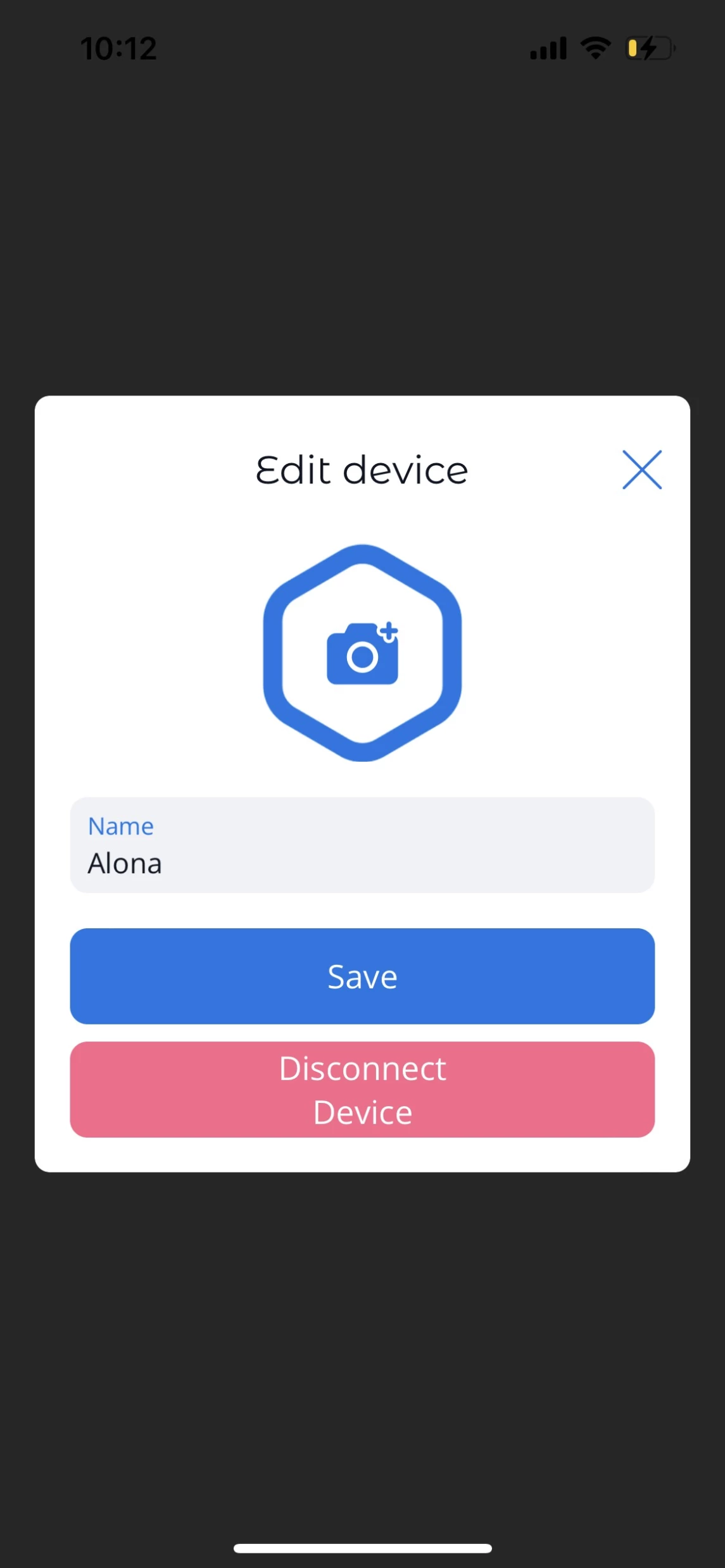Edit the Name field containing Alona
This screenshot has width=725, height=1568.
(x=362, y=845)
